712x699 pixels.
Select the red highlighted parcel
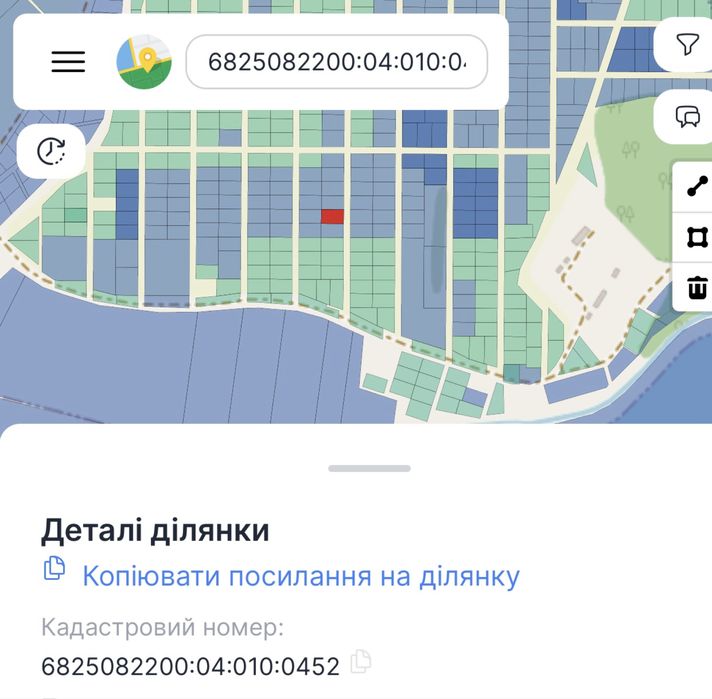332,216
